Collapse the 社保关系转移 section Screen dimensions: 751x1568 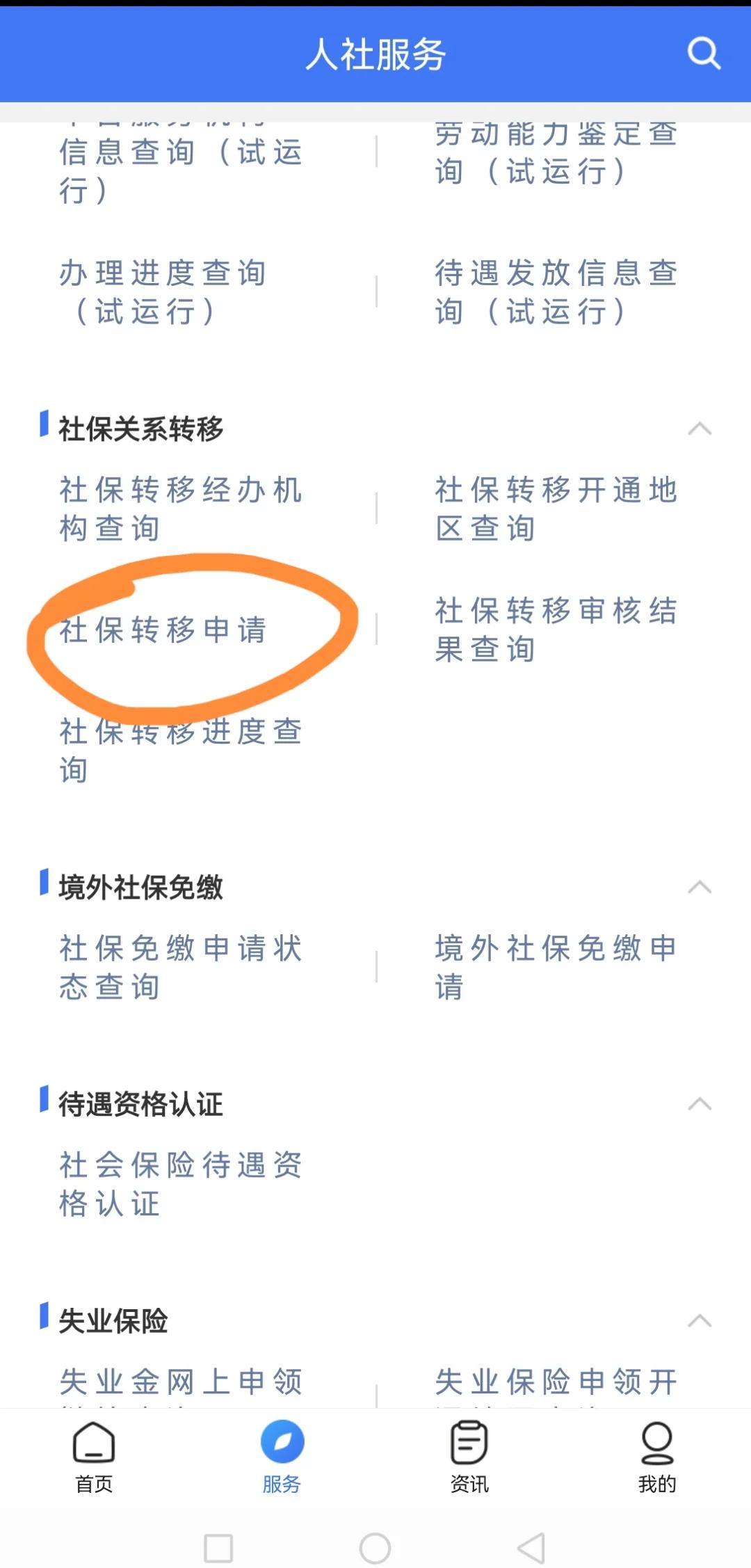(x=699, y=429)
